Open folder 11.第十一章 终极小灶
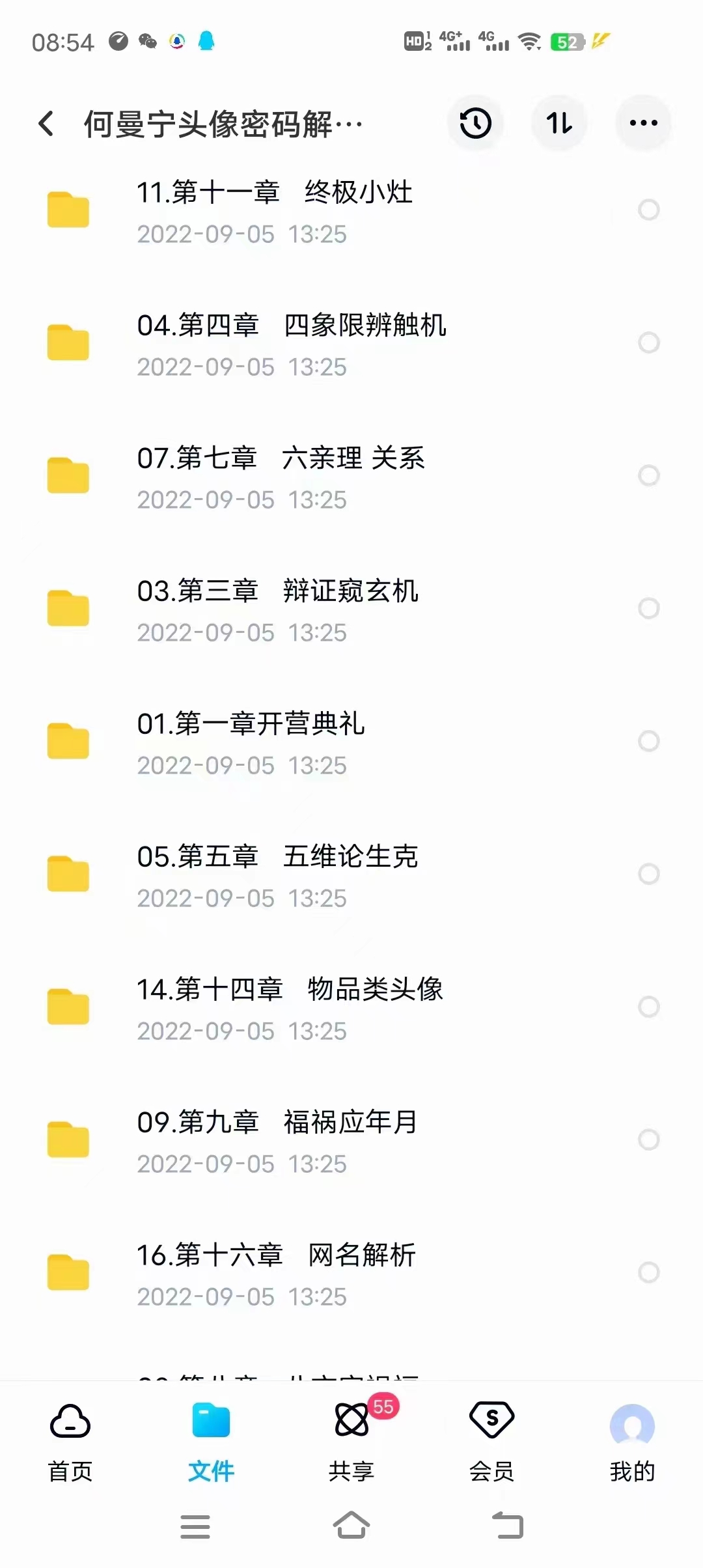Screen dimensions: 703x1568 pos(273,211)
